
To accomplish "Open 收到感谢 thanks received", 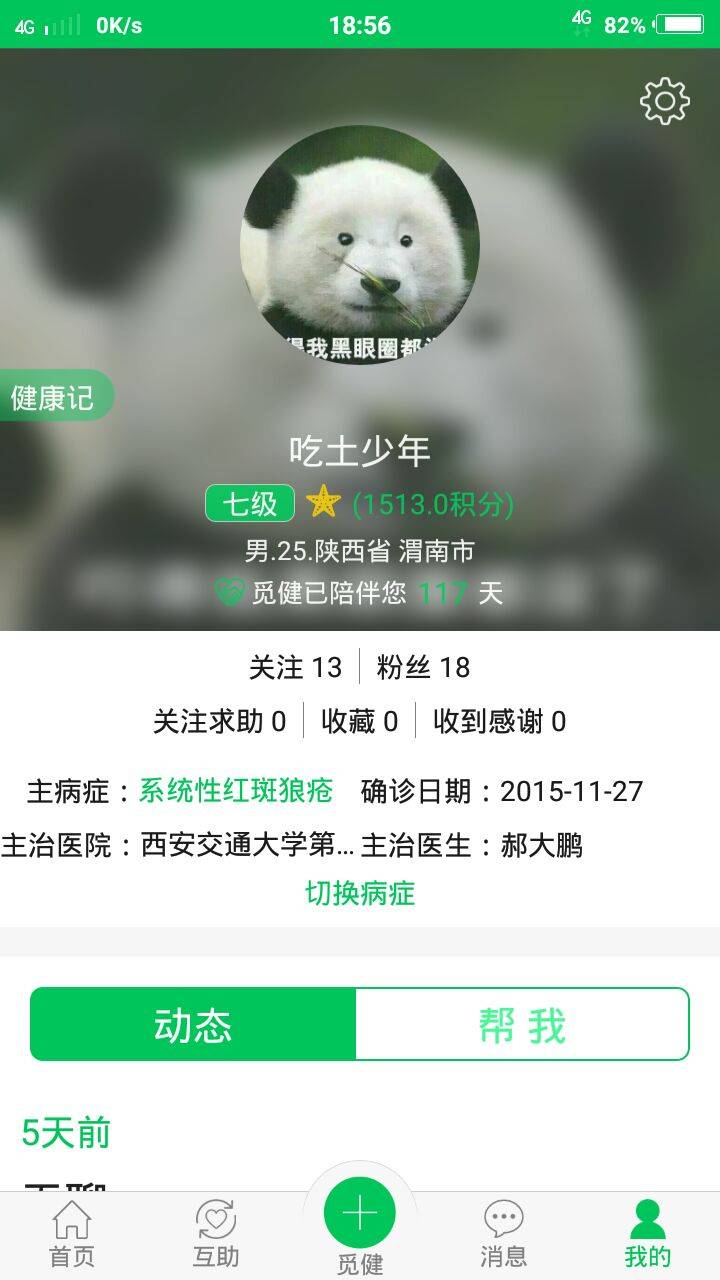I will pyautogui.click(x=499, y=721).
